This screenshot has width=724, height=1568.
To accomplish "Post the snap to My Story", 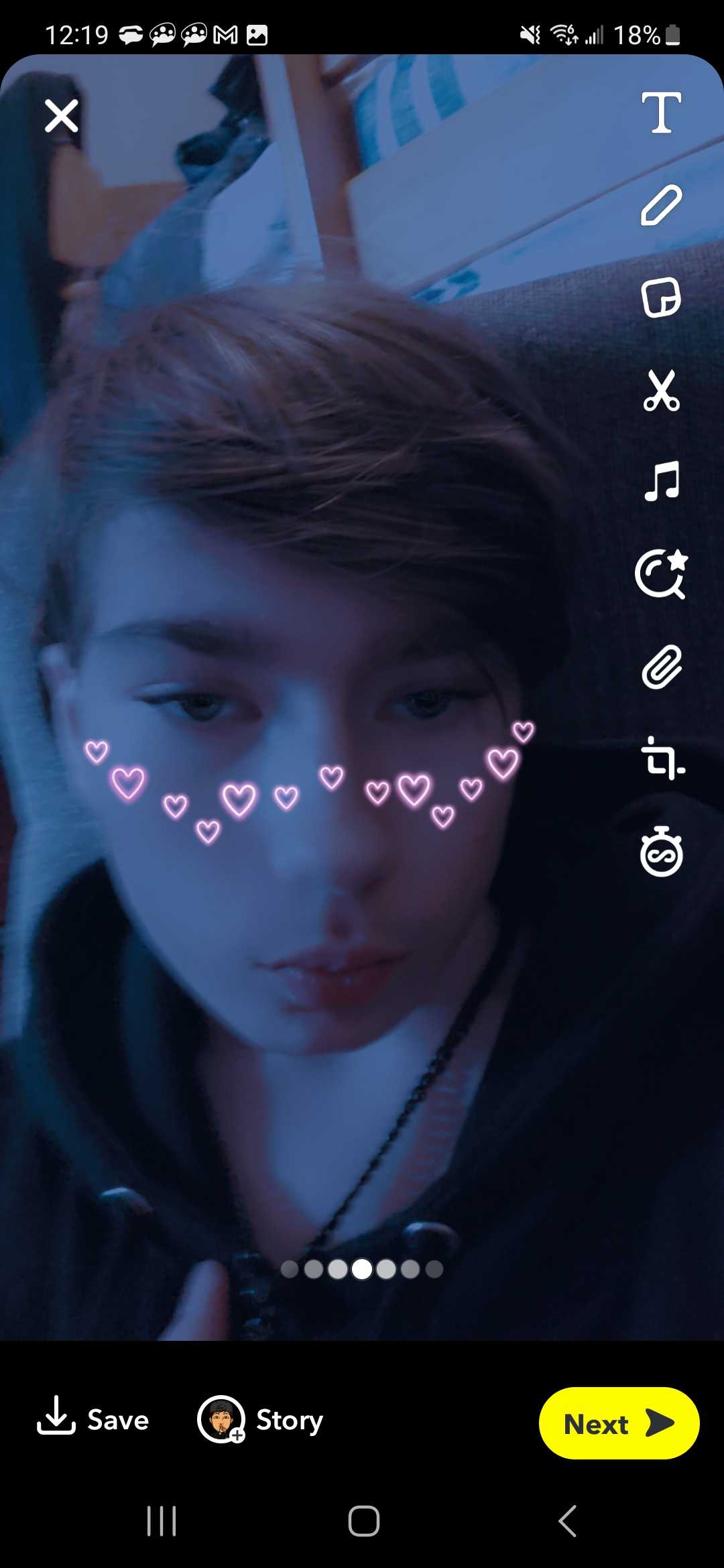I will [260, 1420].
